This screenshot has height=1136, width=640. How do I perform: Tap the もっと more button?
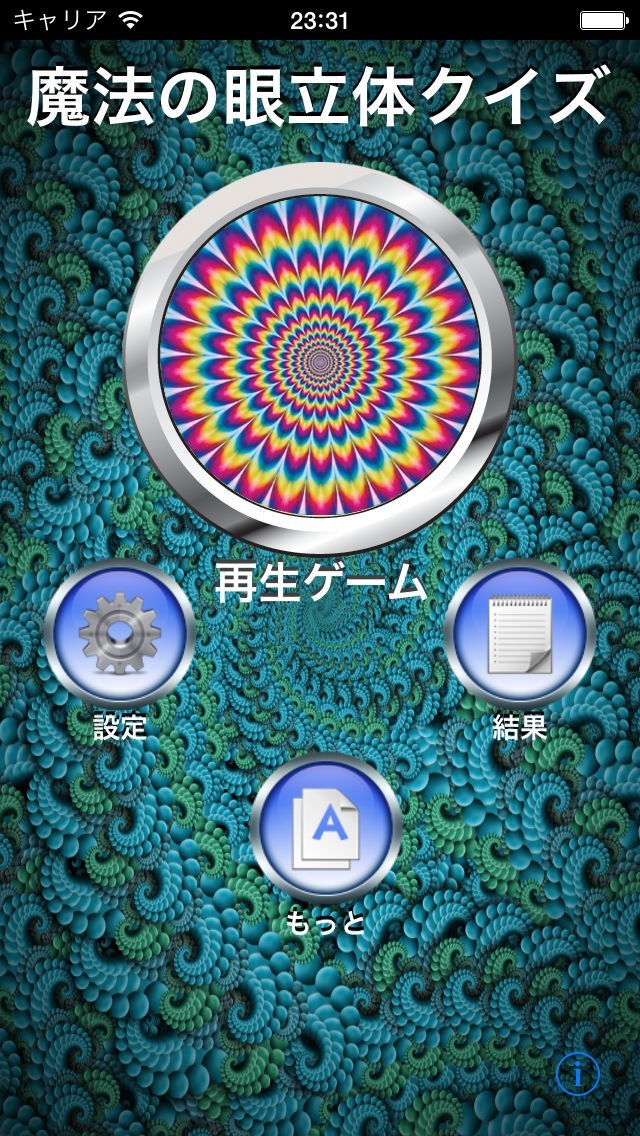325,828
